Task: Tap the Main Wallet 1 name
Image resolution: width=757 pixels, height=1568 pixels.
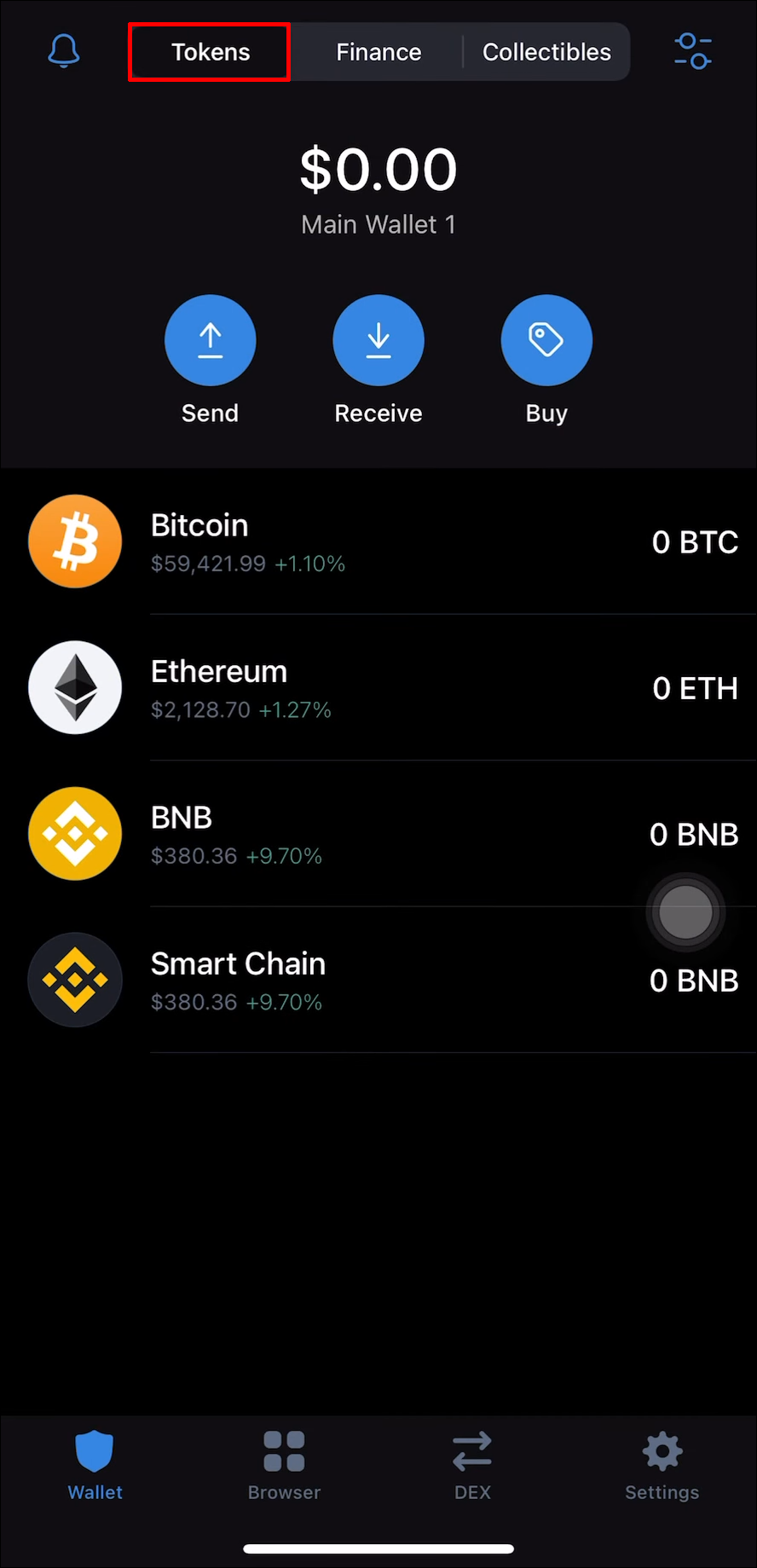Action: click(378, 223)
